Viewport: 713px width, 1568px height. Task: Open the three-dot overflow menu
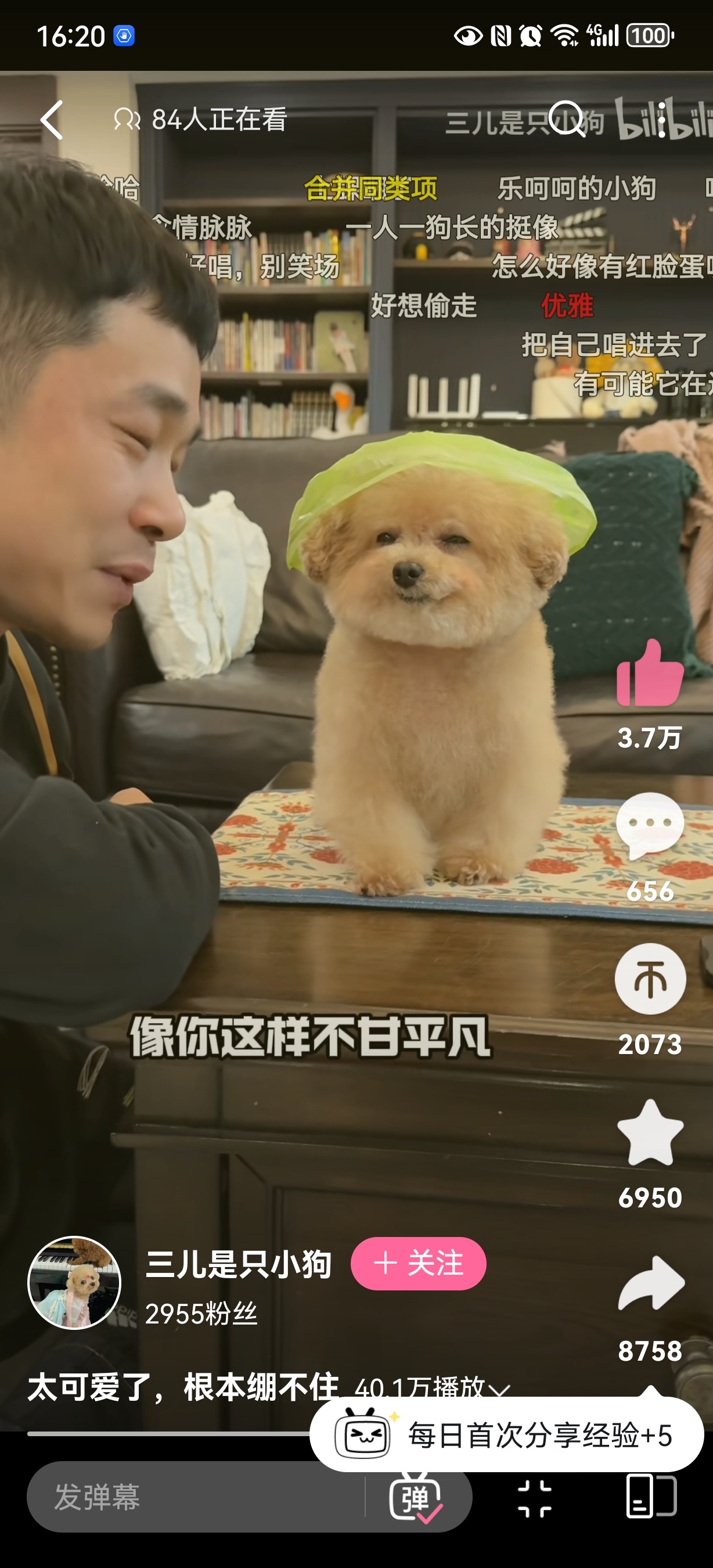pyautogui.click(x=661, y=119)
